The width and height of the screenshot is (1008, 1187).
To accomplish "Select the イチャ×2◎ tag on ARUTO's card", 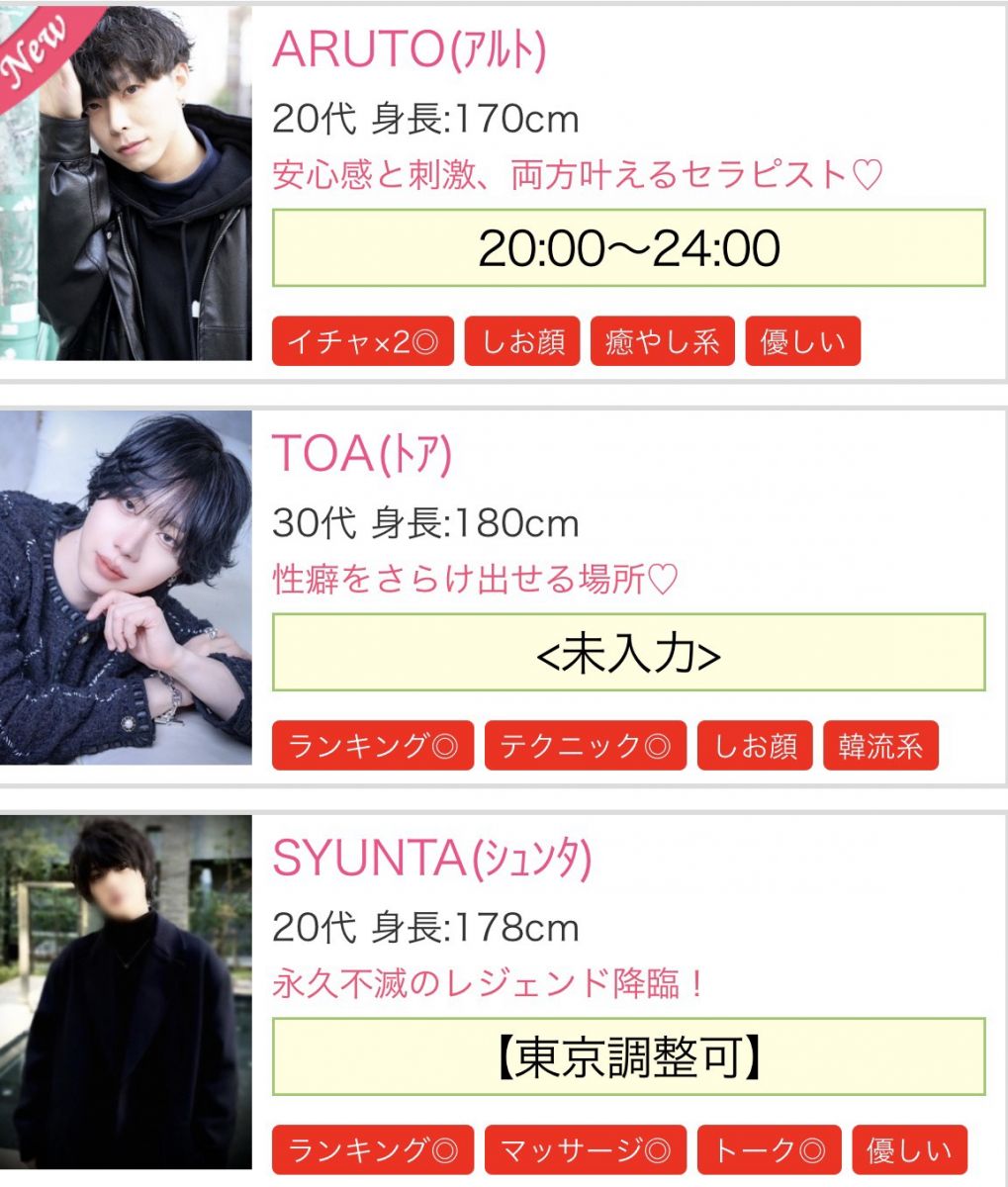I will tap(362, 341).
